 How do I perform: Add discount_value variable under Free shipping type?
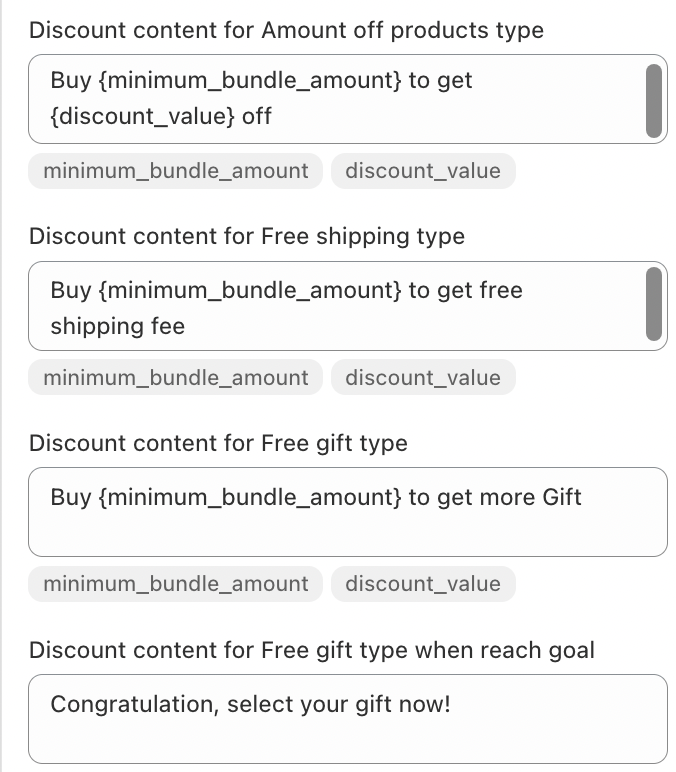click(x=422, y=378)
